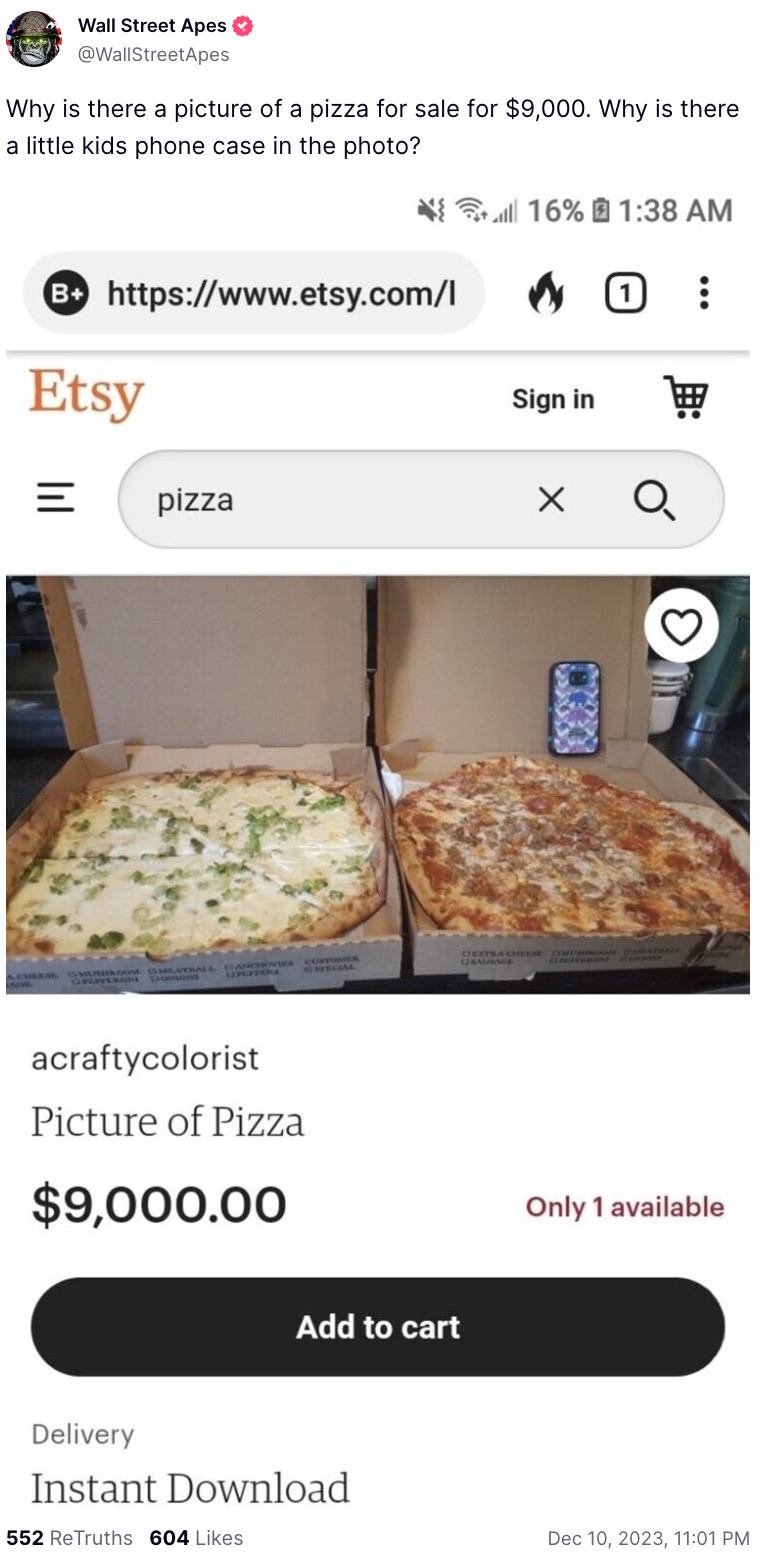View the 552 ReTruths list
Image resolution: width=764 pixels, height=1560 pixels.
[69, 1538]
